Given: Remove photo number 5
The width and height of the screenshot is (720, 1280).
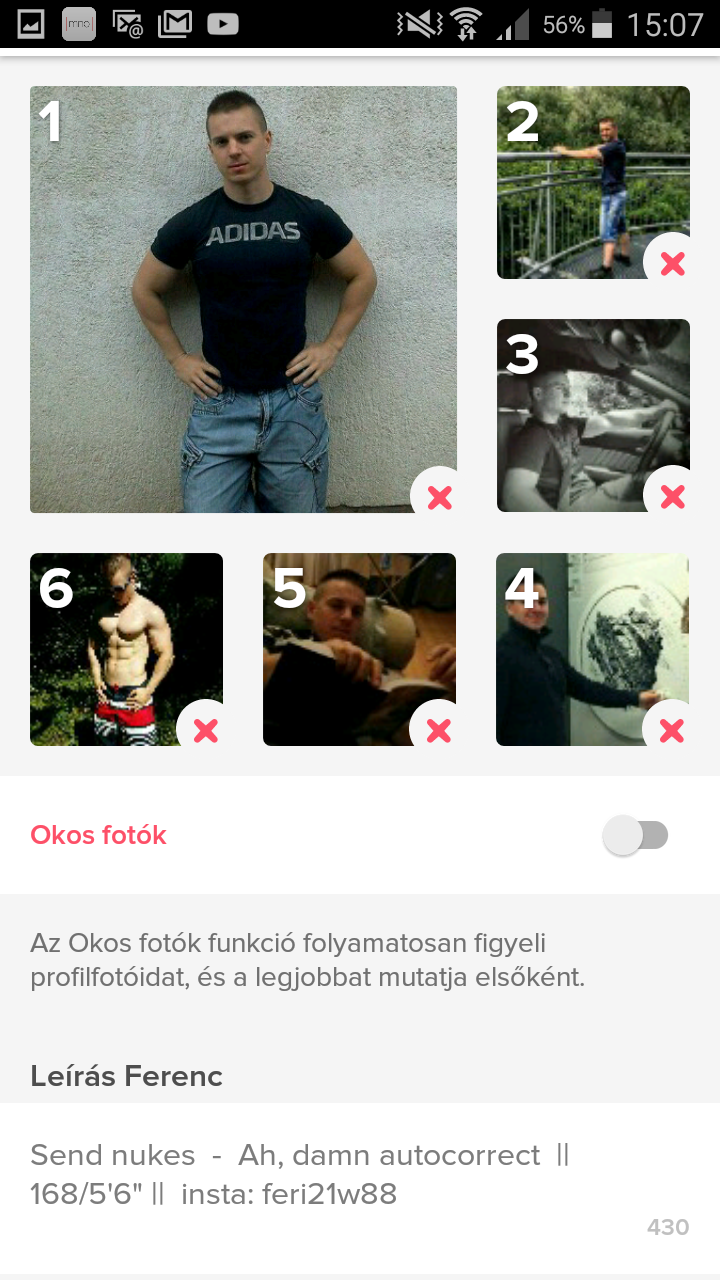Looking at the screenshot, I should pos(439,731).
